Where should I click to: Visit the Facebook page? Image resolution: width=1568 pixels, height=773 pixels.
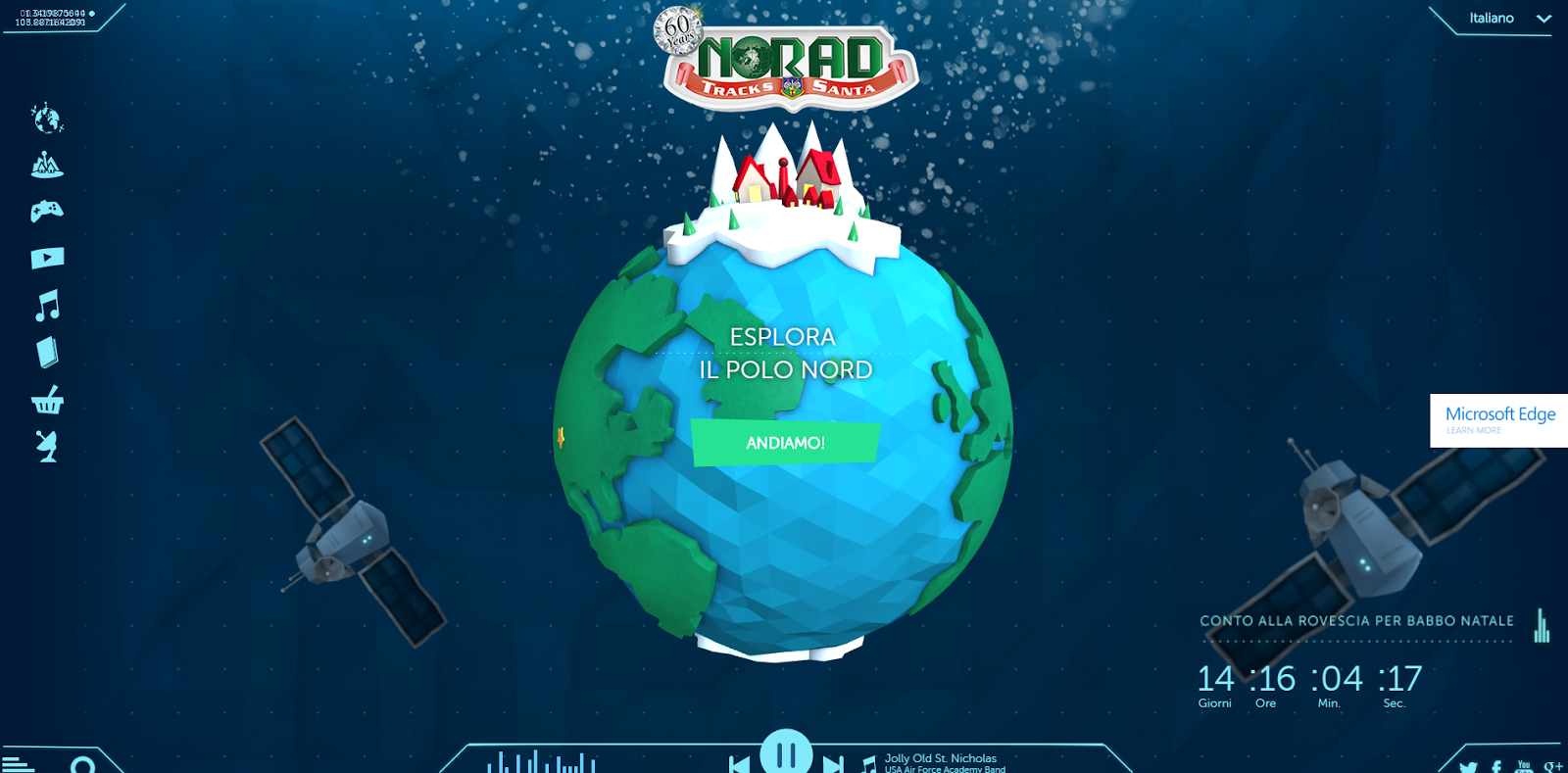(1496, 767)
